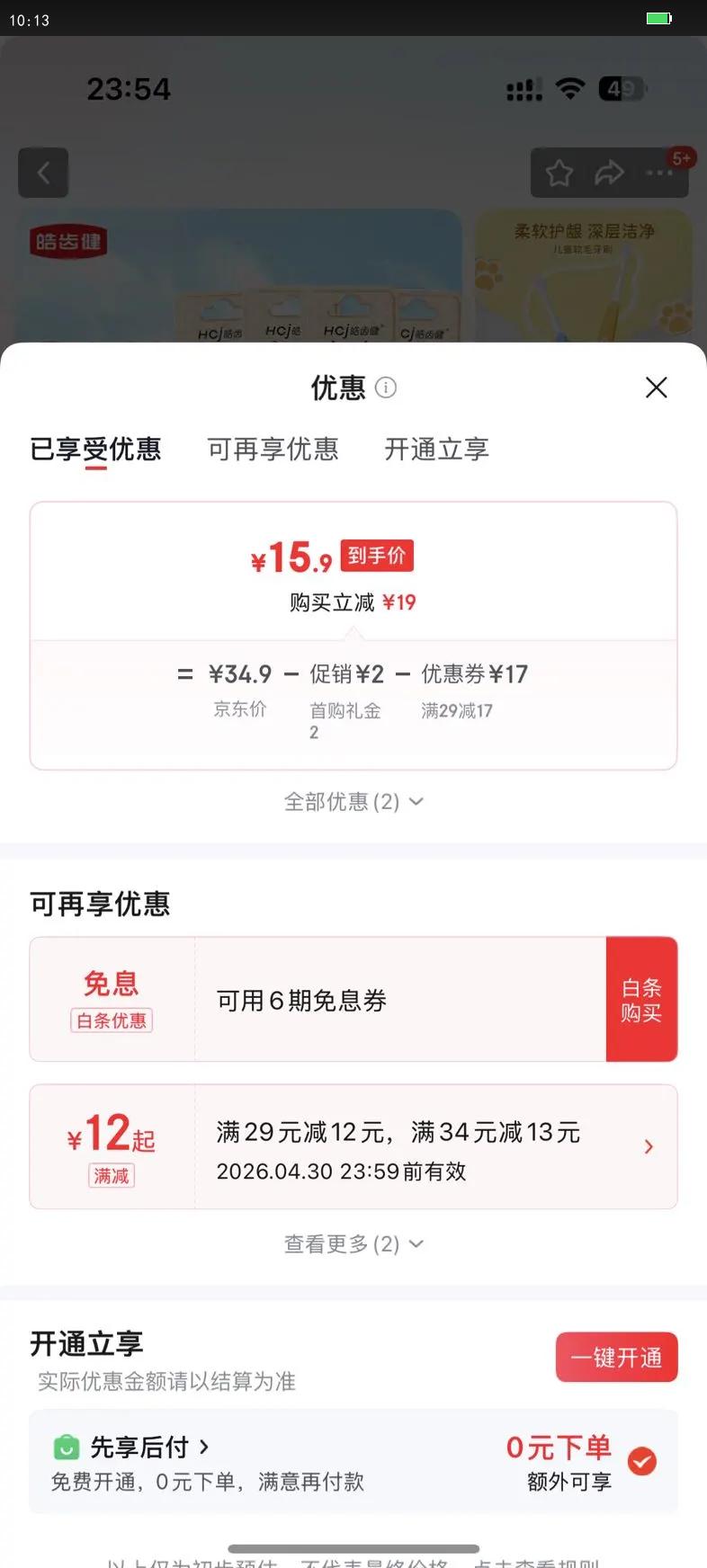This screenshot has width=707, height=1568.
Task: Open the info icon beside 优惠
Action: [385, 388]
